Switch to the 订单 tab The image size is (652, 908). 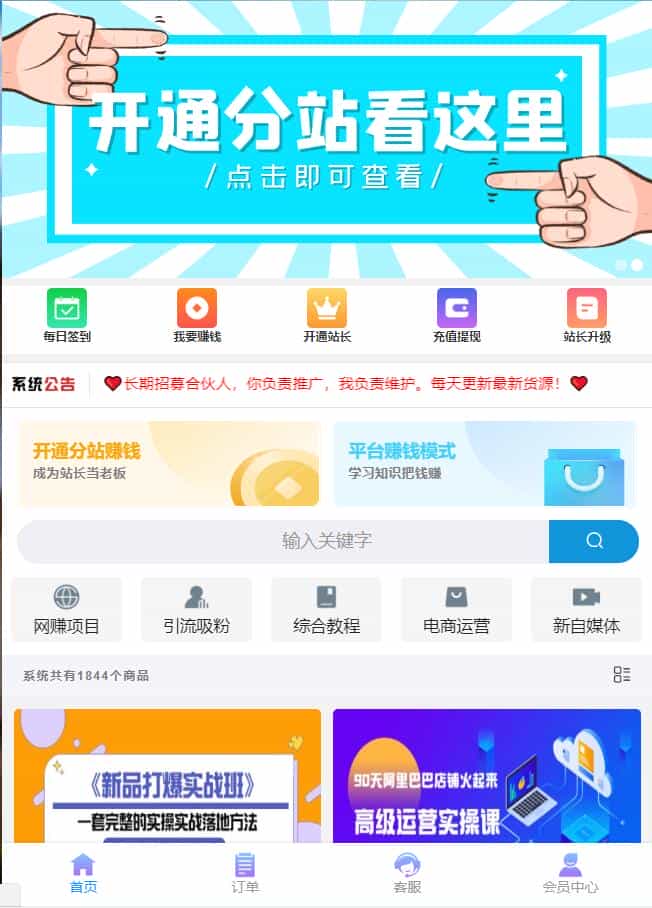(x=245, y=873)
